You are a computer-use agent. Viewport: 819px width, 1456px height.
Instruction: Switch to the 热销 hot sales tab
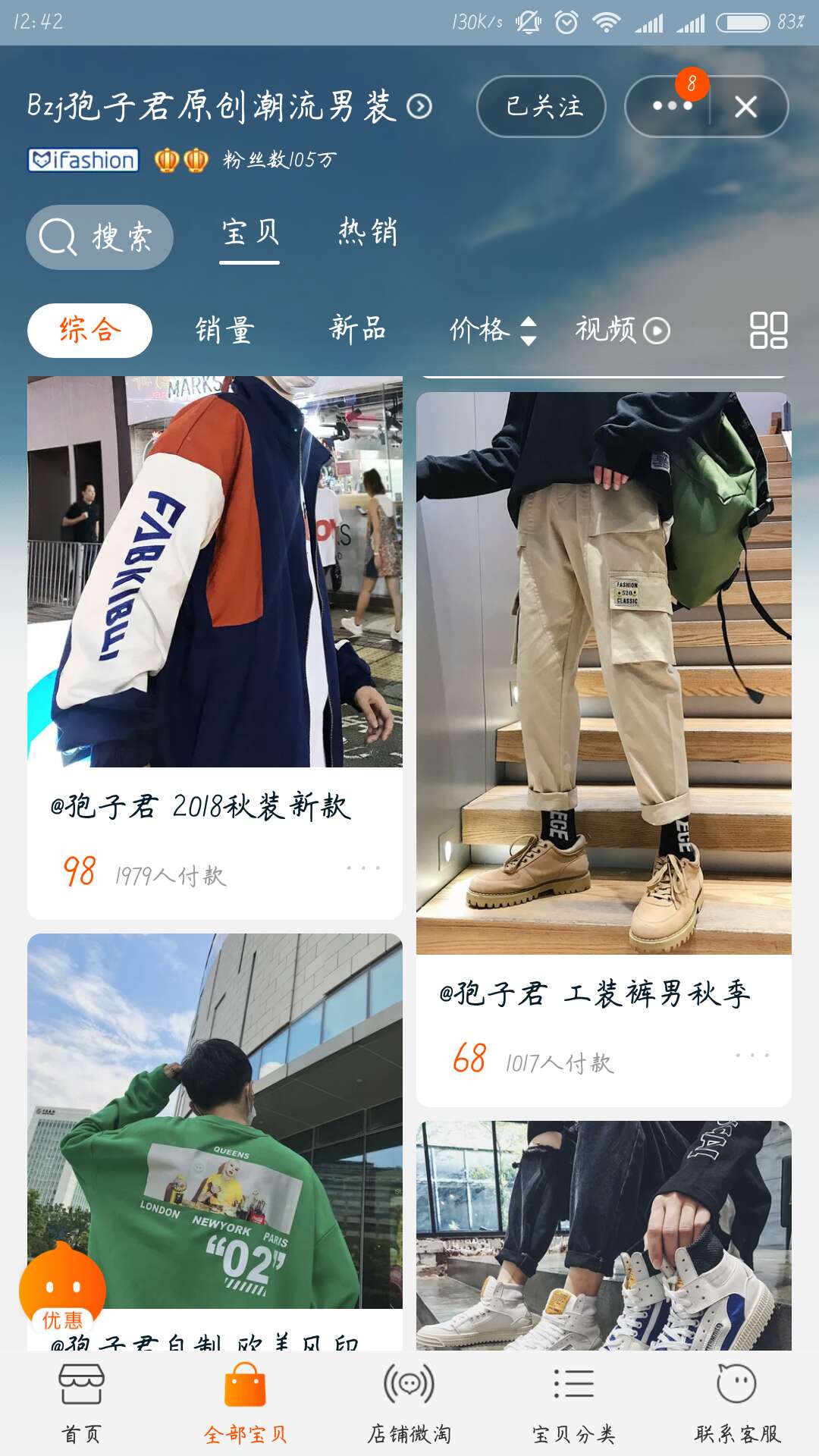coord(367,234)
